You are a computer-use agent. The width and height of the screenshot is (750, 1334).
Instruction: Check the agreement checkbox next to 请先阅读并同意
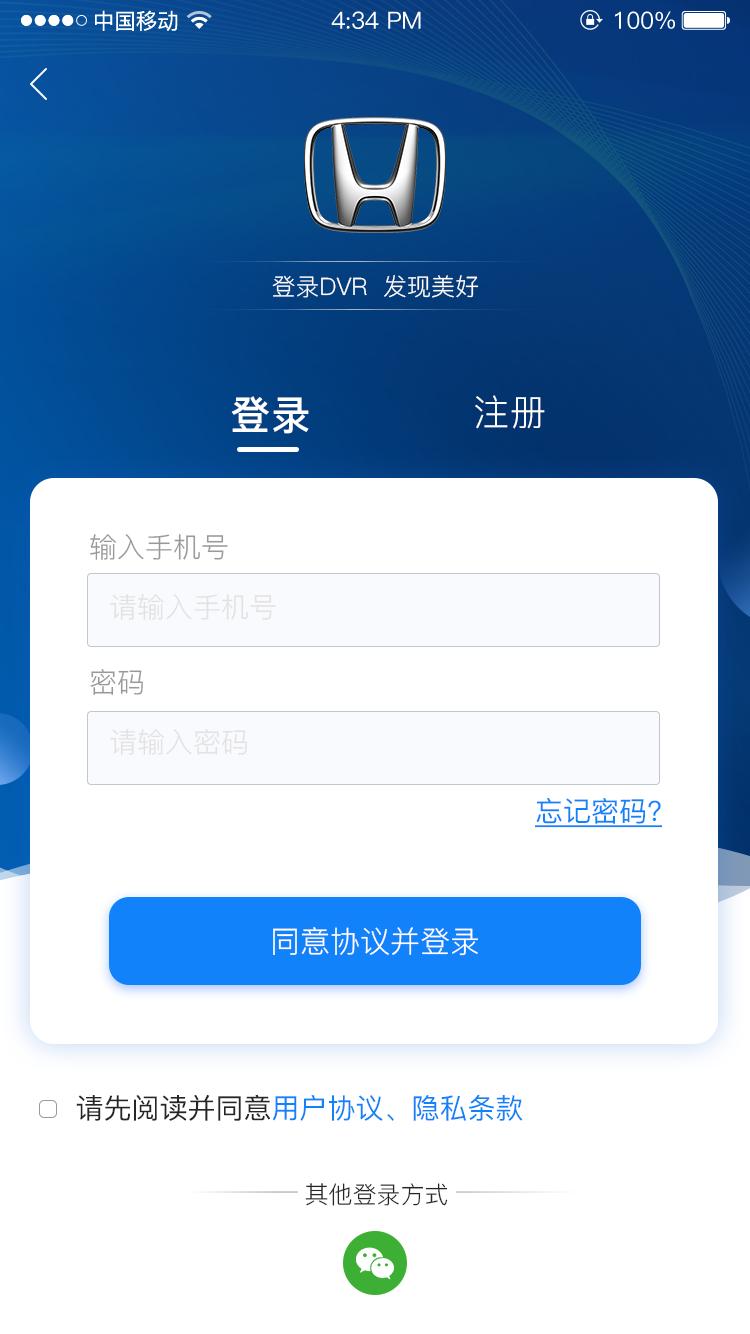pyautogui.click(x=47, y=1108)
